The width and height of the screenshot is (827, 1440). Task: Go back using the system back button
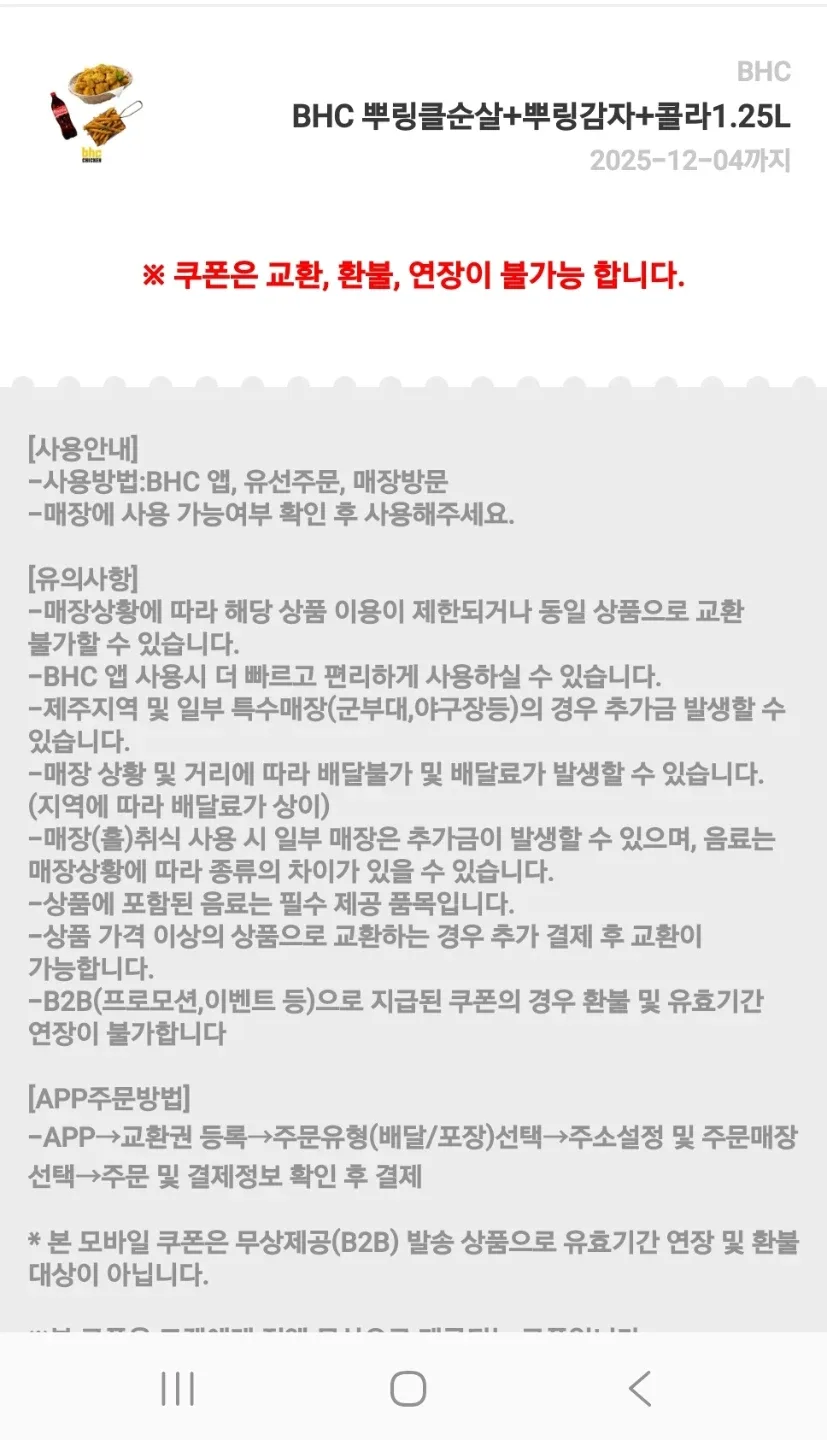click(x=640, y=1388)
